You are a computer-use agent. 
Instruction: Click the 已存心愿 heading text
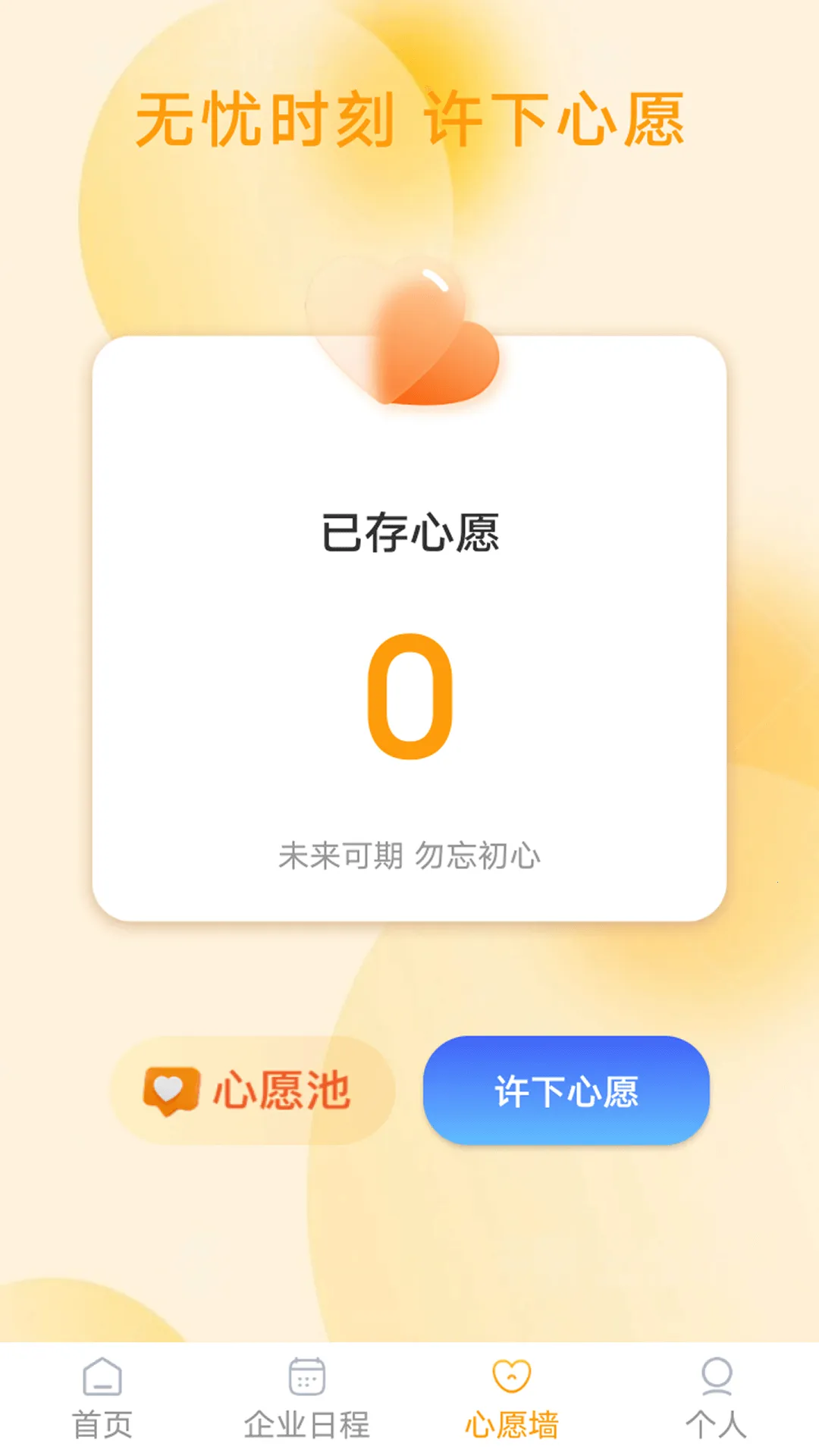411,531
